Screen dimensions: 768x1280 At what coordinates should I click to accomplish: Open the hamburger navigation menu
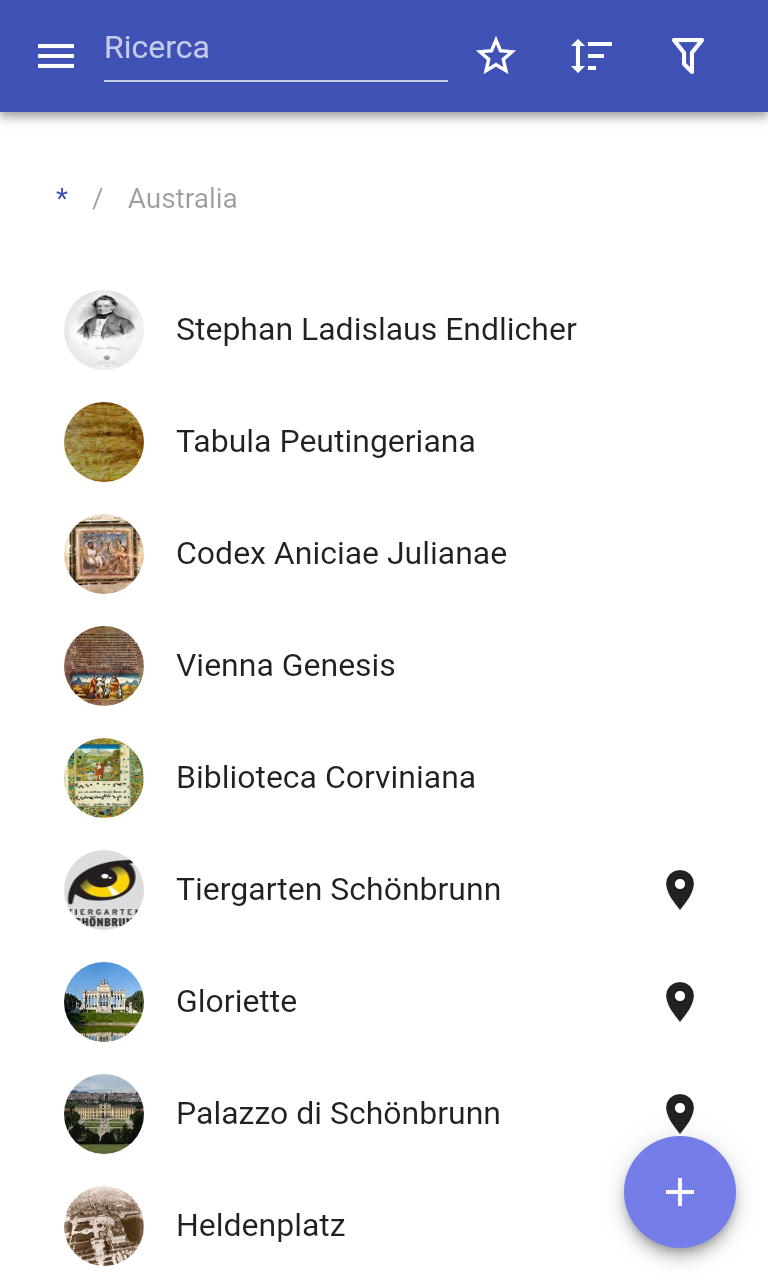coord(56,56)
